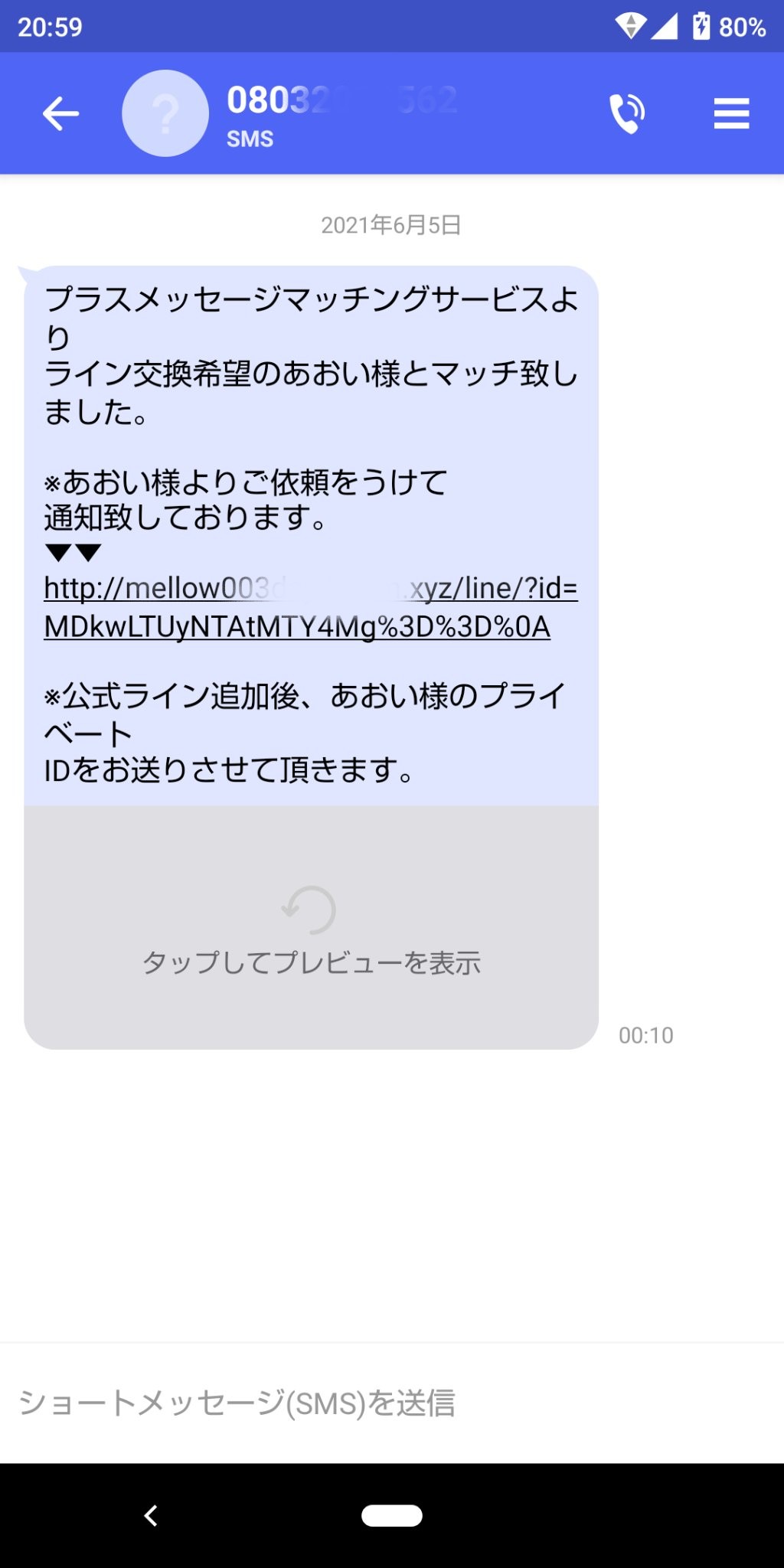Open the hamburger menu
This screenshot has width=784, height=1568.
click(x=731, y=114)
